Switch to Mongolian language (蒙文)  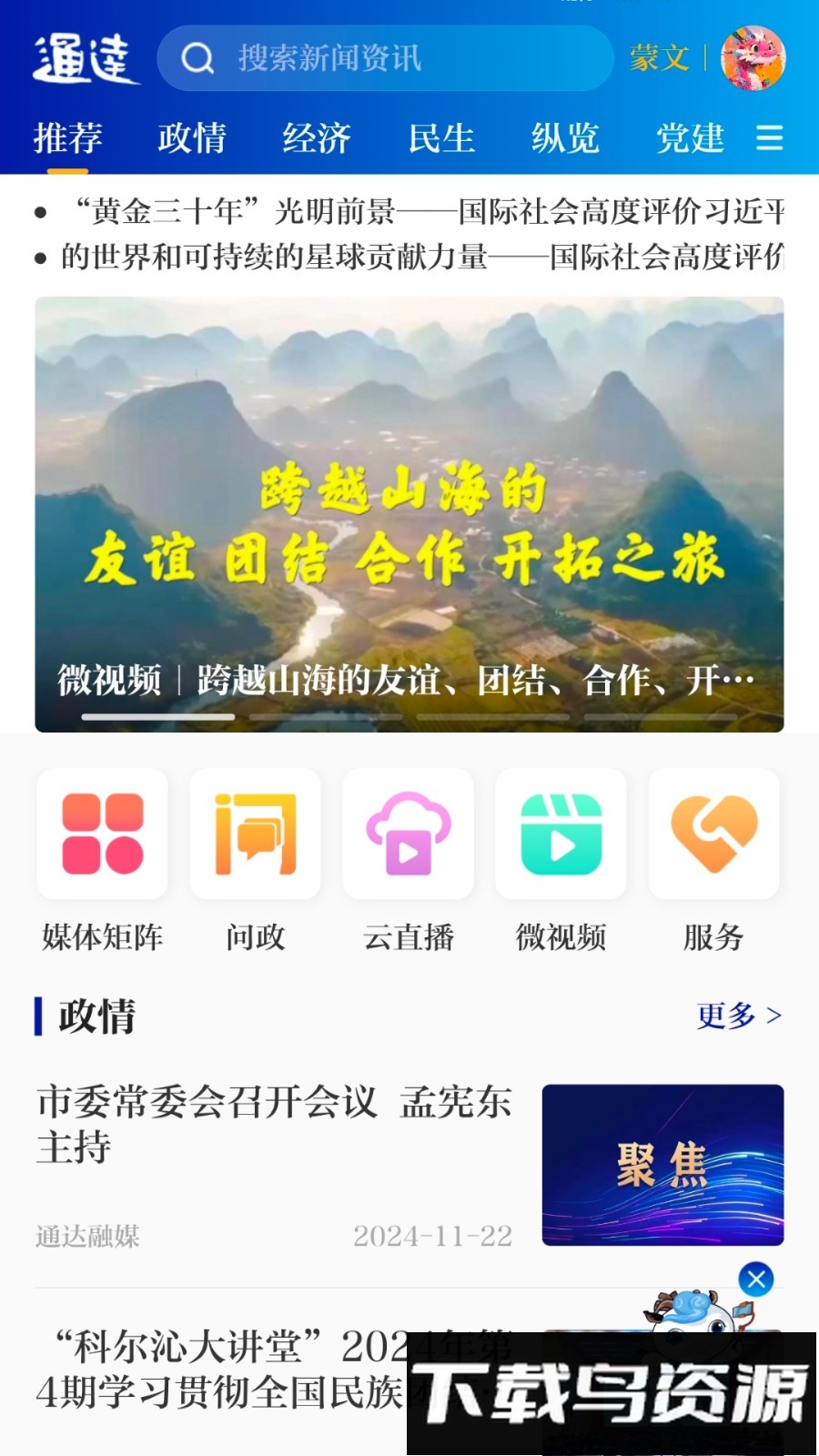point(659,58)
